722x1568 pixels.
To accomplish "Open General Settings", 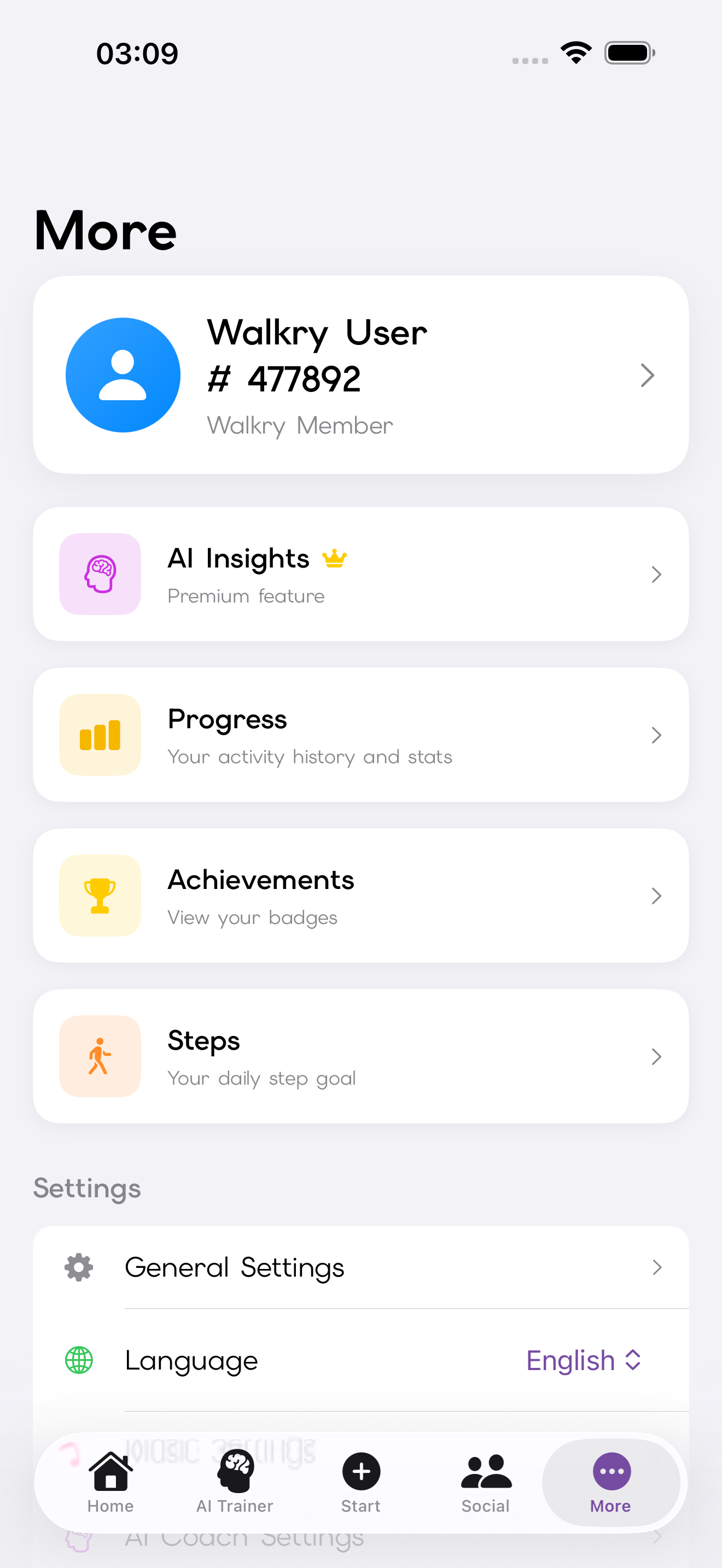I will click(361, 1267).
